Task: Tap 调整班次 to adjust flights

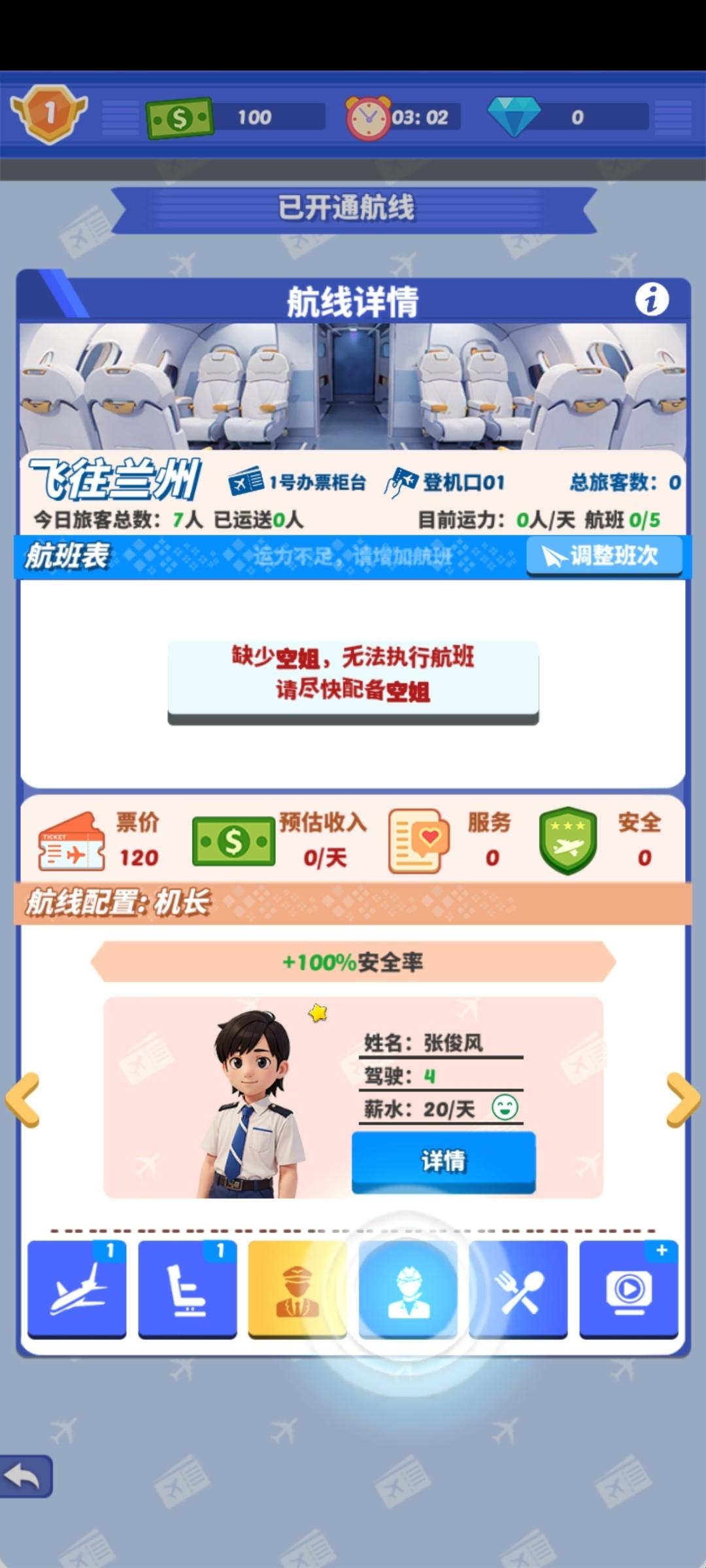Action: 603,556
